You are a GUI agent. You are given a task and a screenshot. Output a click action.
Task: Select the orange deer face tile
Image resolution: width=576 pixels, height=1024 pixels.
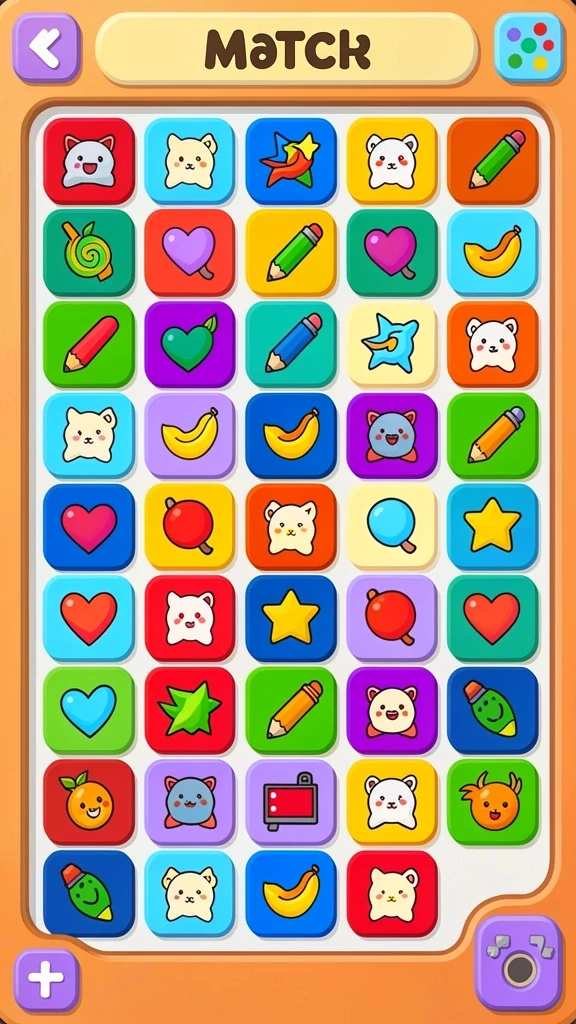(493, 802)
